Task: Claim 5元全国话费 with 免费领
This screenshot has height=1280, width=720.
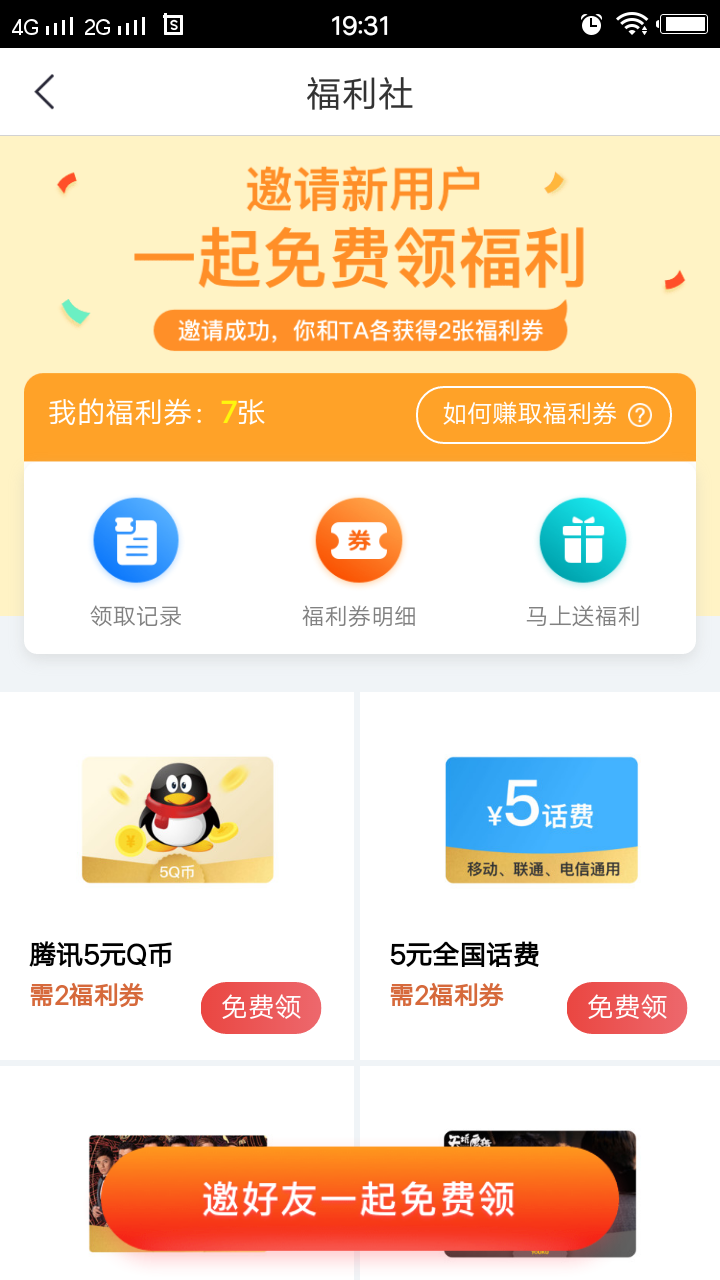Action: click(x=627, y=1007)
